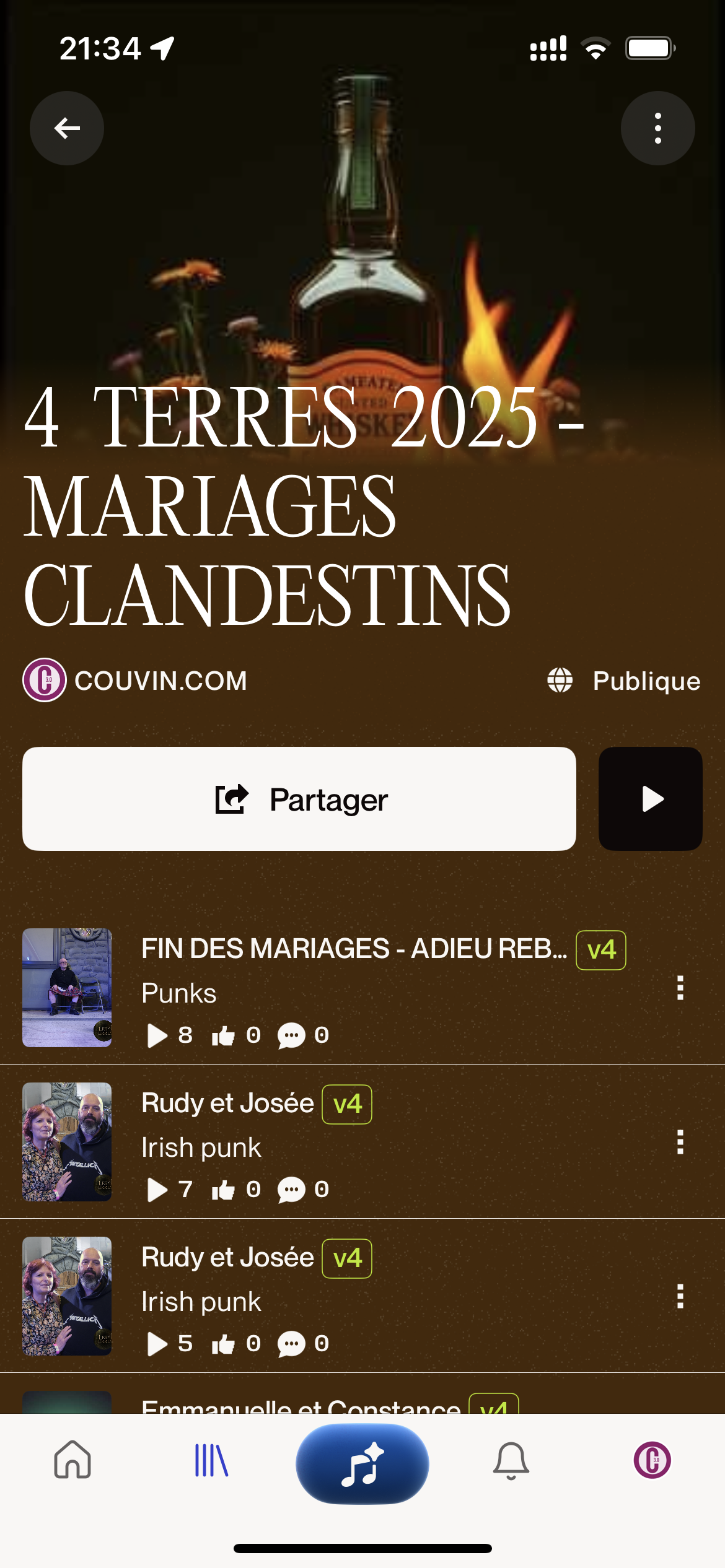Screen dimensions: 725x1568
Task: Switch to the Home tab
Action: point(72,1460)
